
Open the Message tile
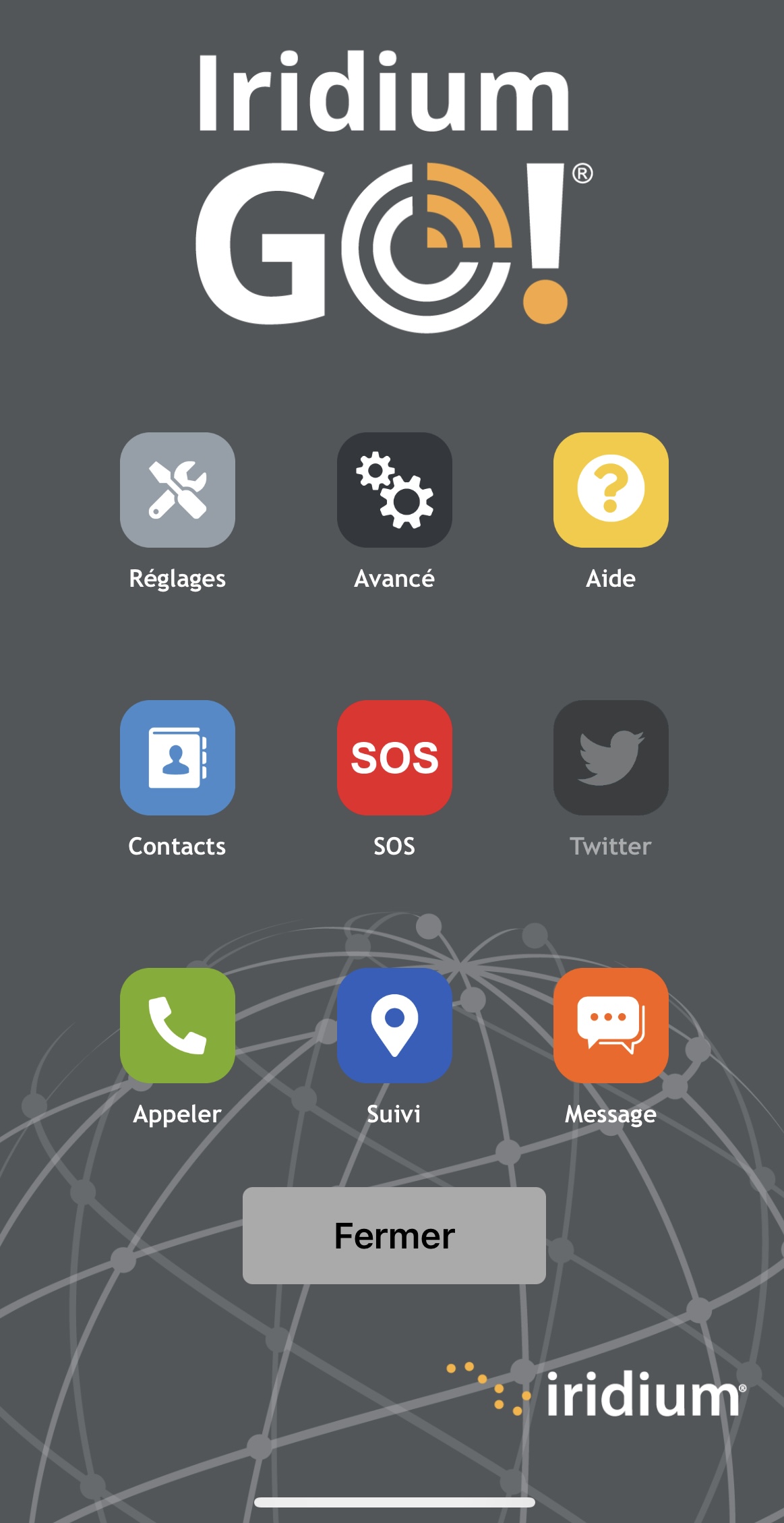point(611,1025)
